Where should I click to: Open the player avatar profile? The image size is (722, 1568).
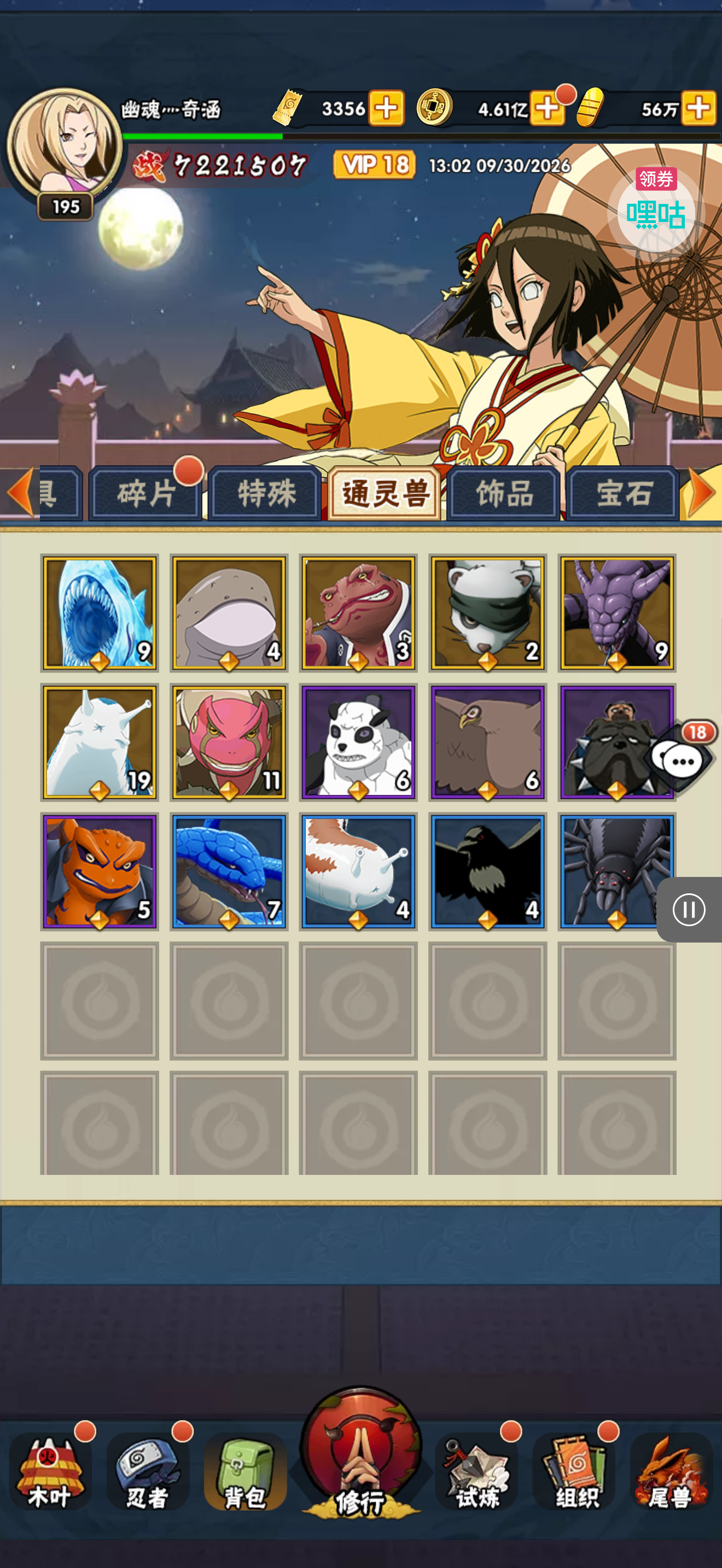pyautogui.click(x=64, y=144)
